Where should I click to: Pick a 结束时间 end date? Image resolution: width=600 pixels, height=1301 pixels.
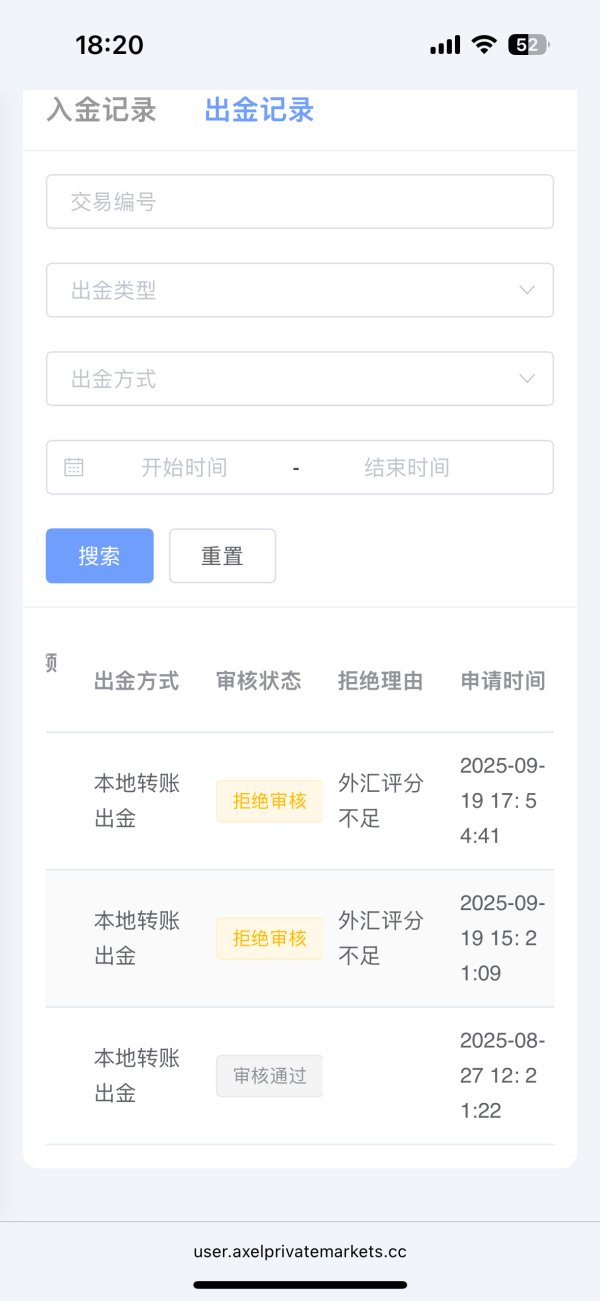click(x=407, y=467)
